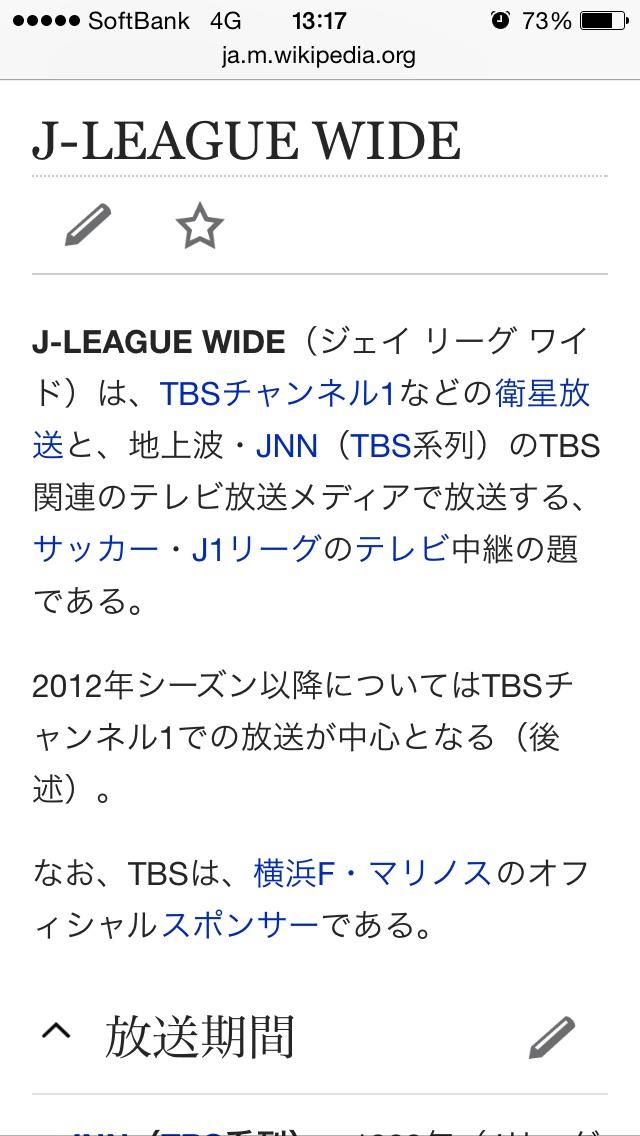Open the 横浜F・マリノス link
Screen dimensions: 640x1136
click(372, 873)
